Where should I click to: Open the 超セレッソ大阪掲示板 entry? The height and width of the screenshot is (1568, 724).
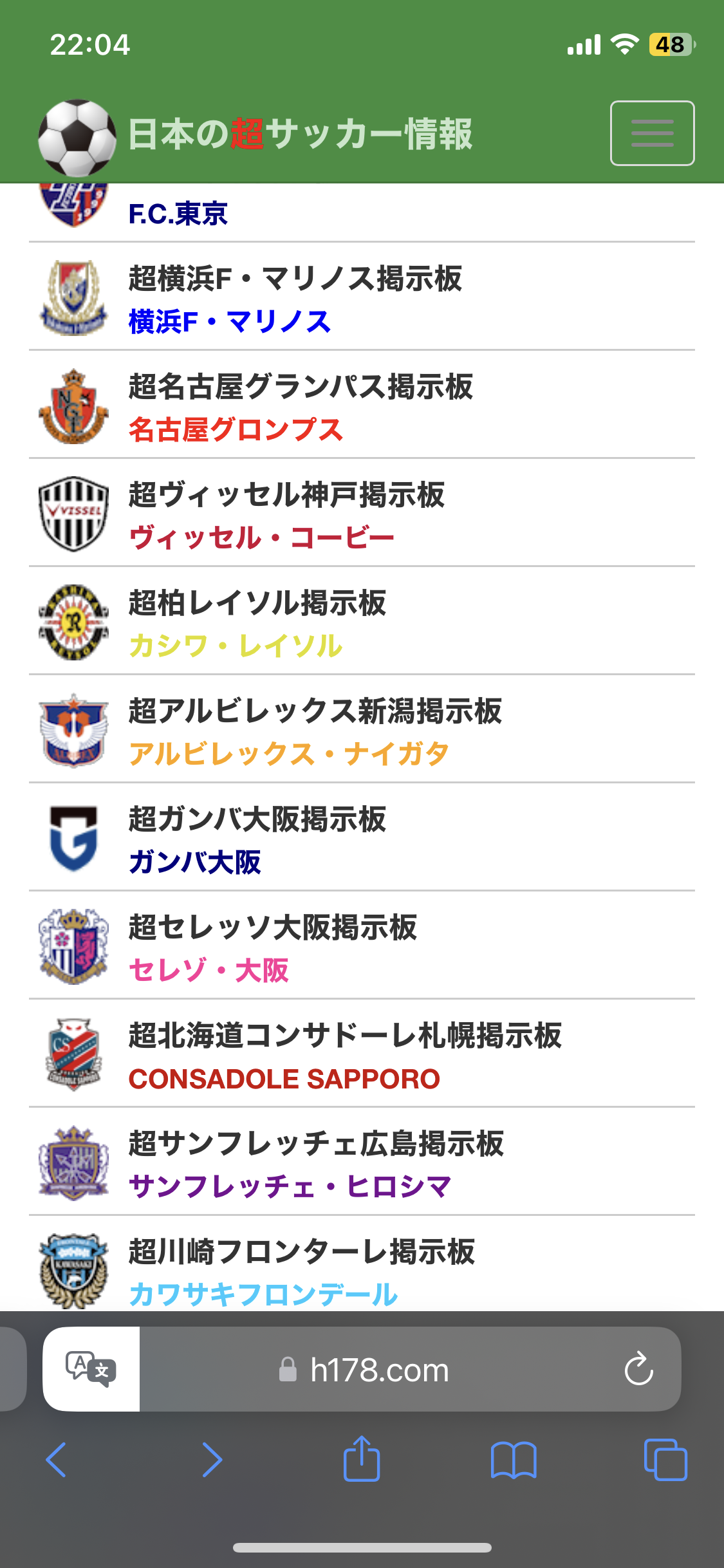pyautogui.click(x=362, y=946)
